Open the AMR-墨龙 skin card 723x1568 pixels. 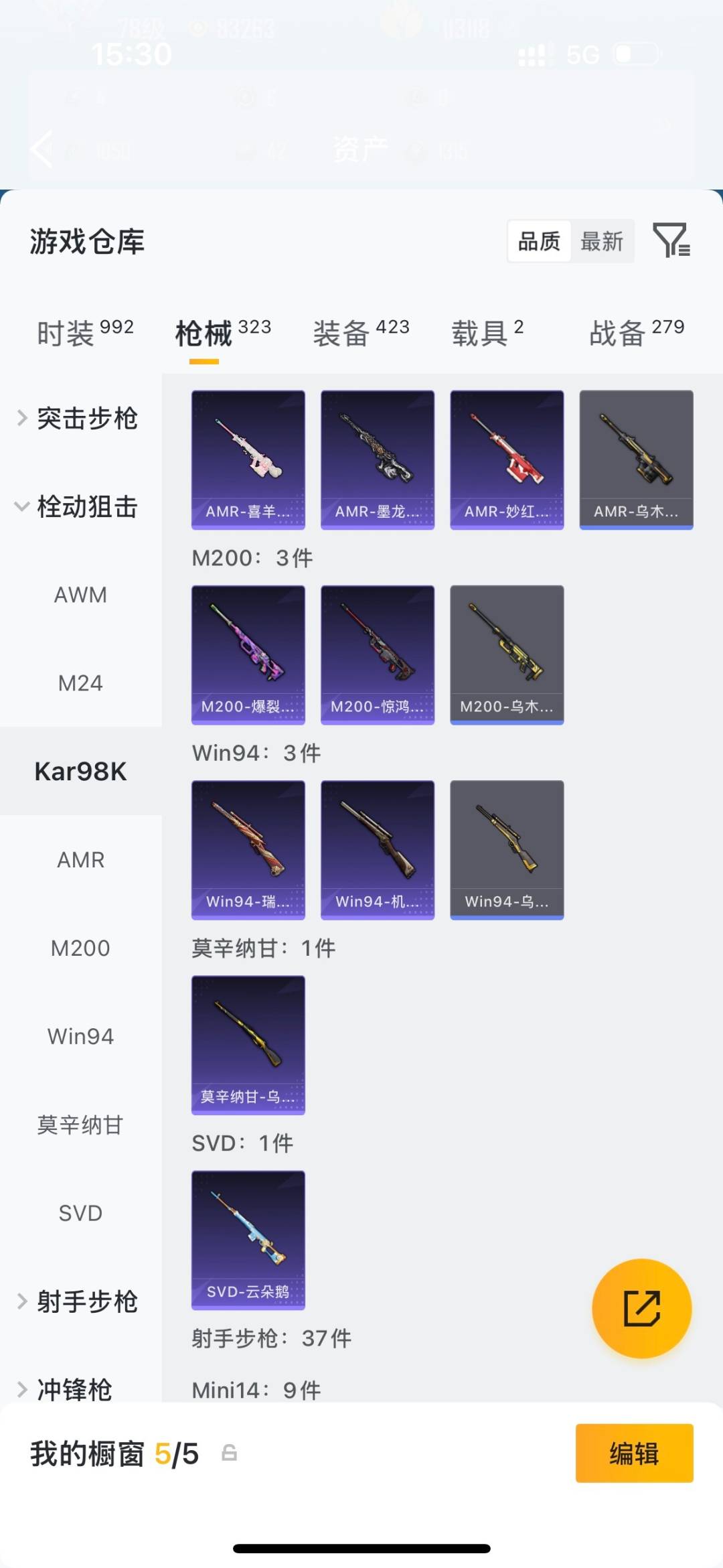[378, 459]
